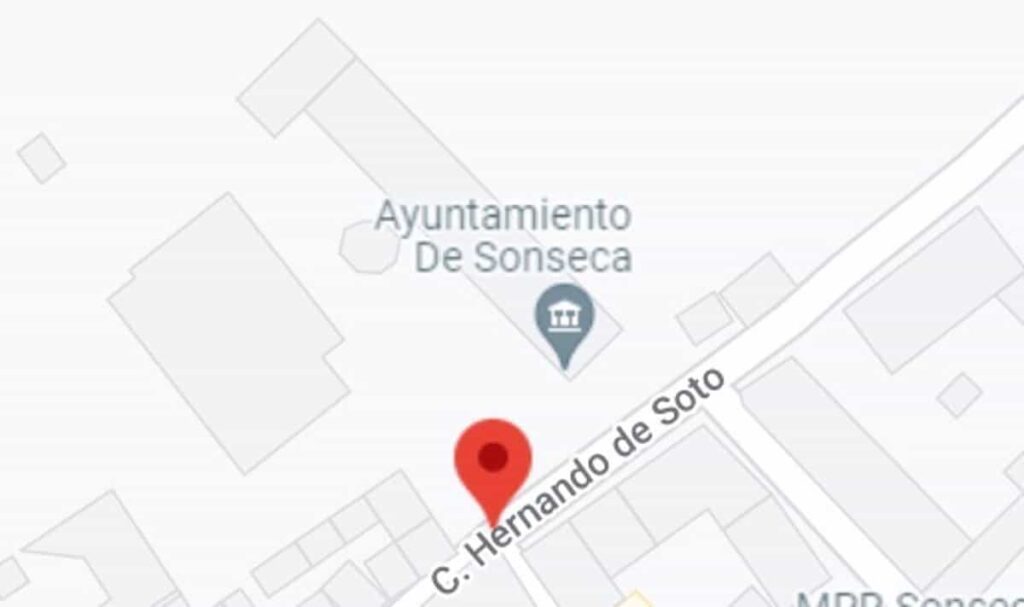Open the Ayuntamiento De Sonseca place marker
The height and width of the screenshot is (607, 1024).
point(565,315)
